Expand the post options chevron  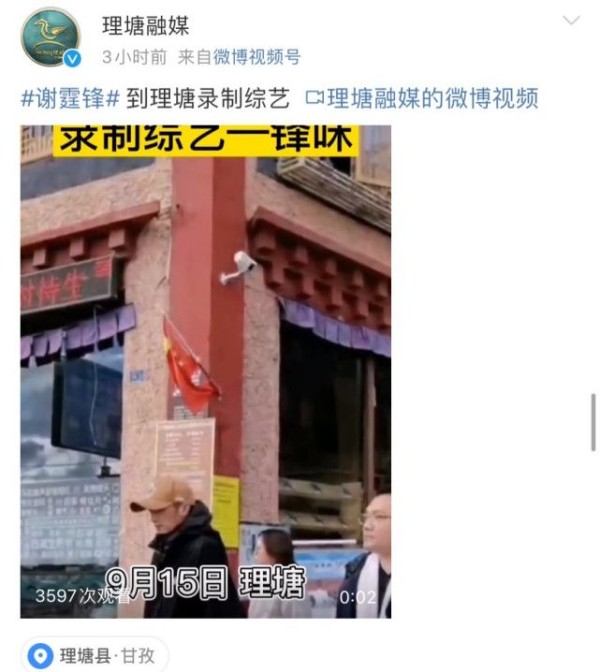(571, 21)
